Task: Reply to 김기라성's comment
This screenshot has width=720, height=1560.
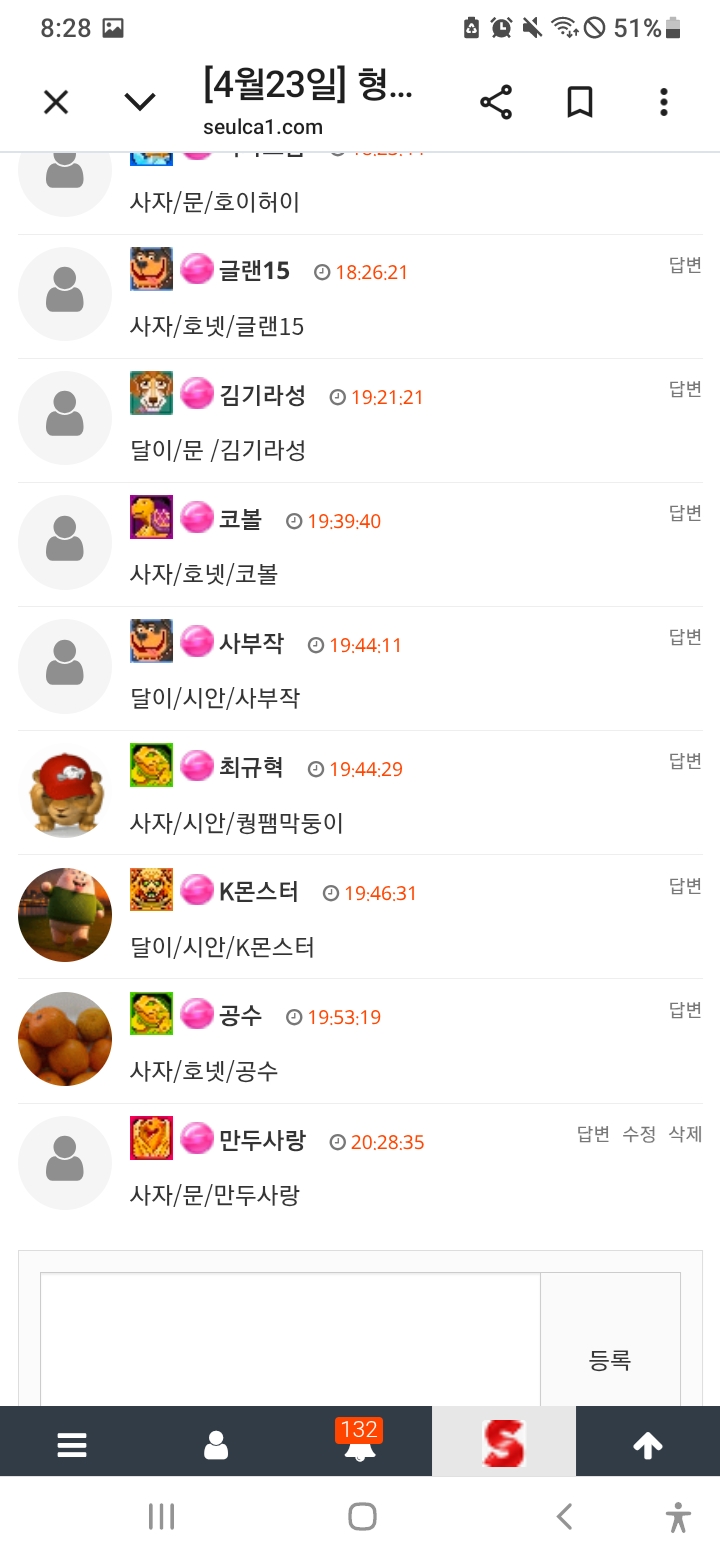Action: [685, 389]
